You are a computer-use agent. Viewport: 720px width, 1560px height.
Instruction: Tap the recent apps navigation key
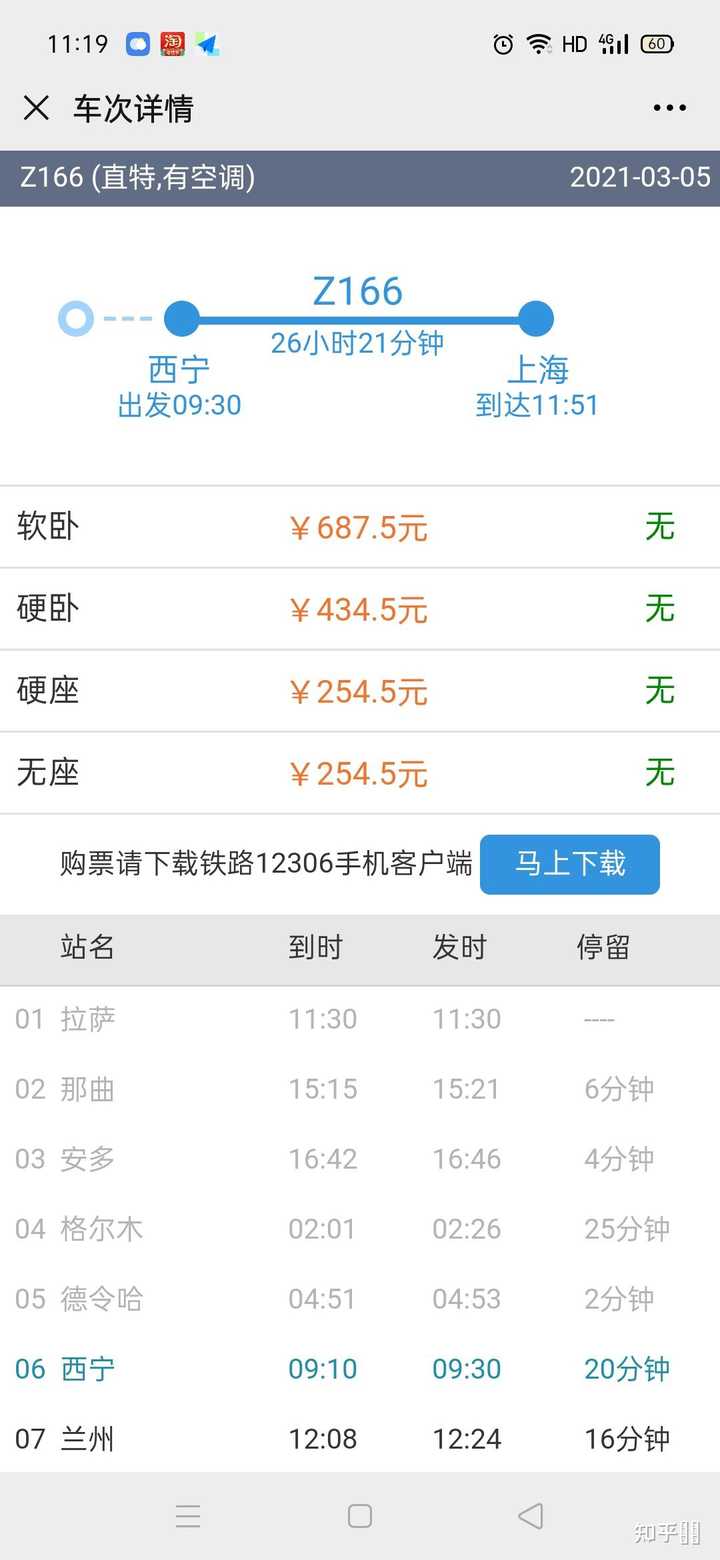pos(188,1516)
